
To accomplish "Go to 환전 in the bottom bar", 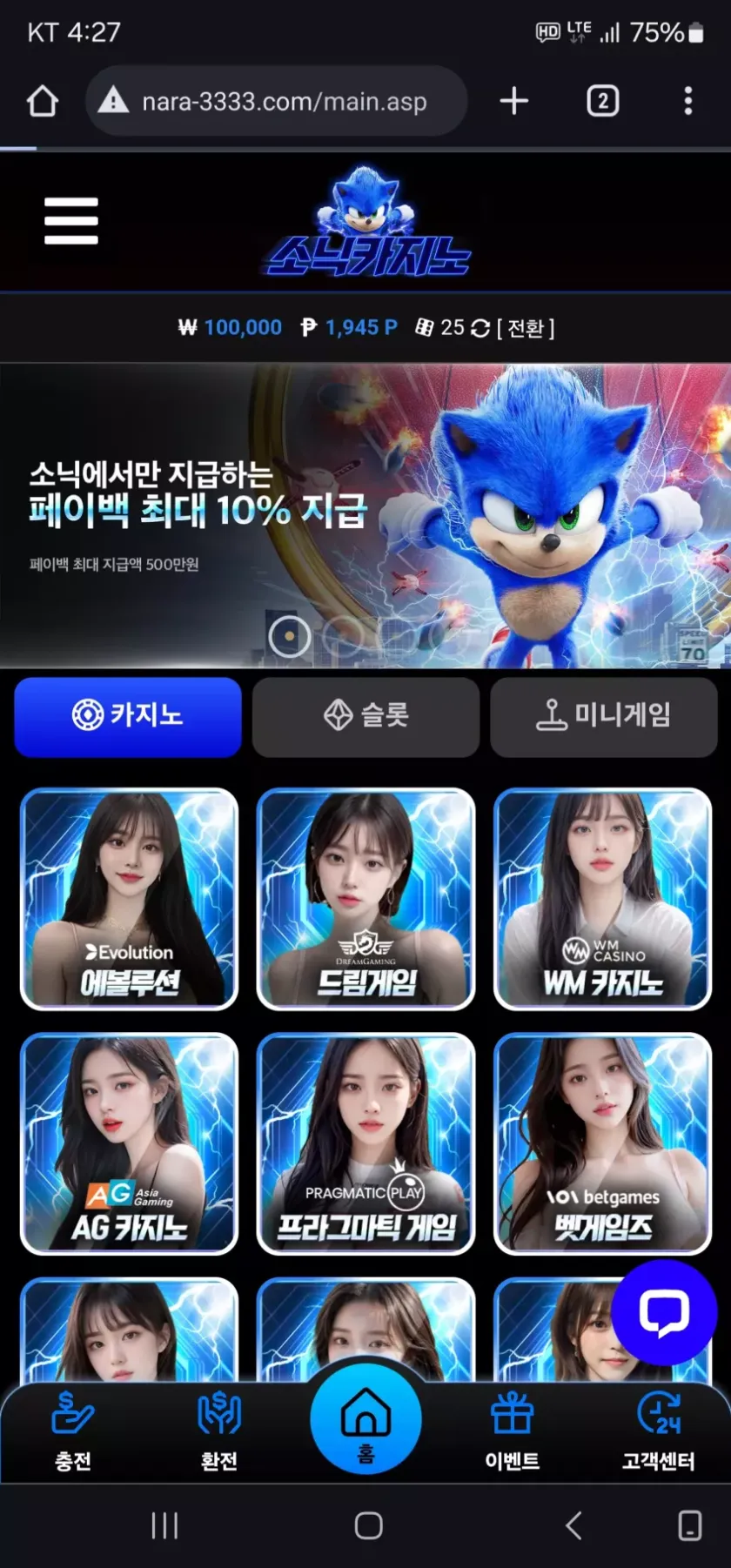I will click(219, 1431).
